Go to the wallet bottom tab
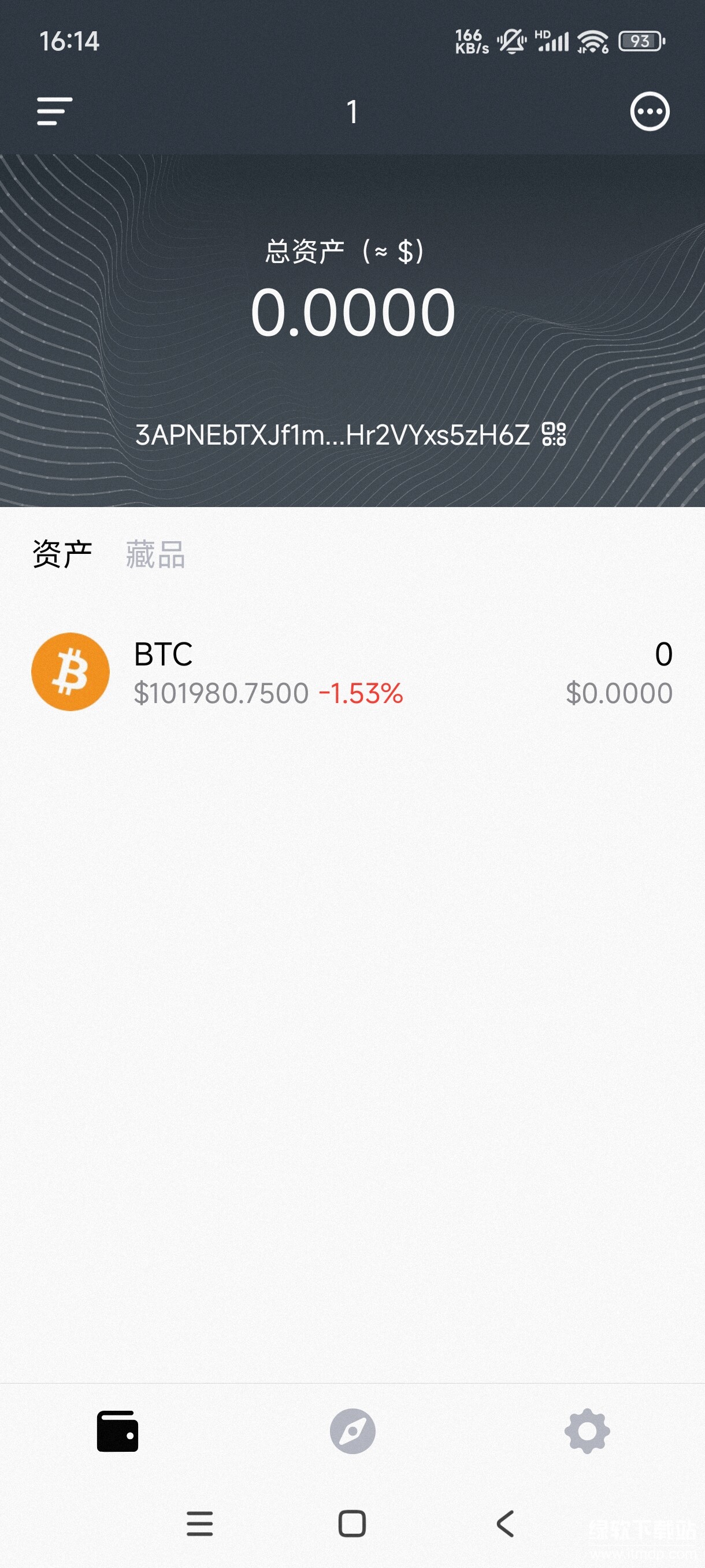The image size is (705, 1568). (x=117, y=1431)
